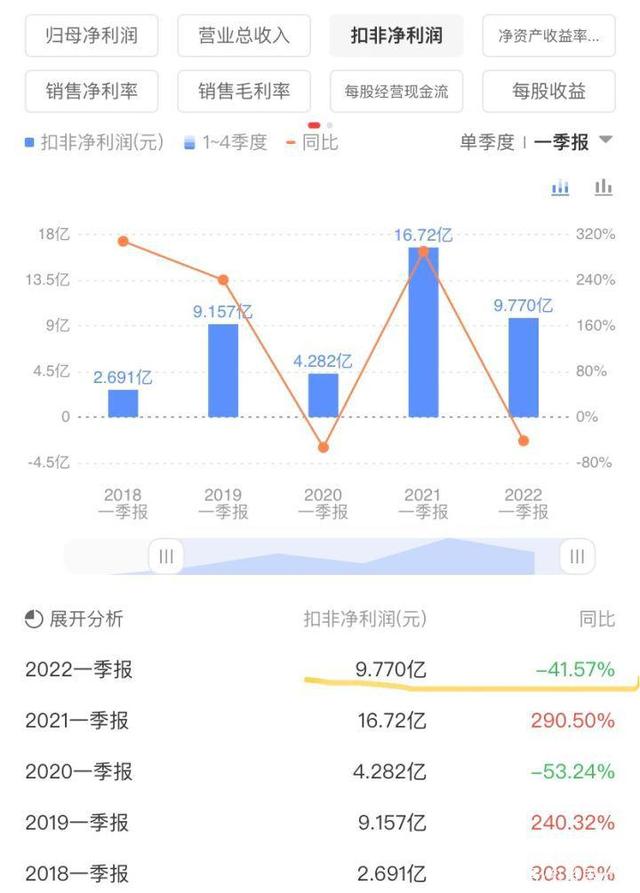Tap the left handle of chart range slider
Image resolution: width=640 pixels, height=893 pixels.
[166, 556]
